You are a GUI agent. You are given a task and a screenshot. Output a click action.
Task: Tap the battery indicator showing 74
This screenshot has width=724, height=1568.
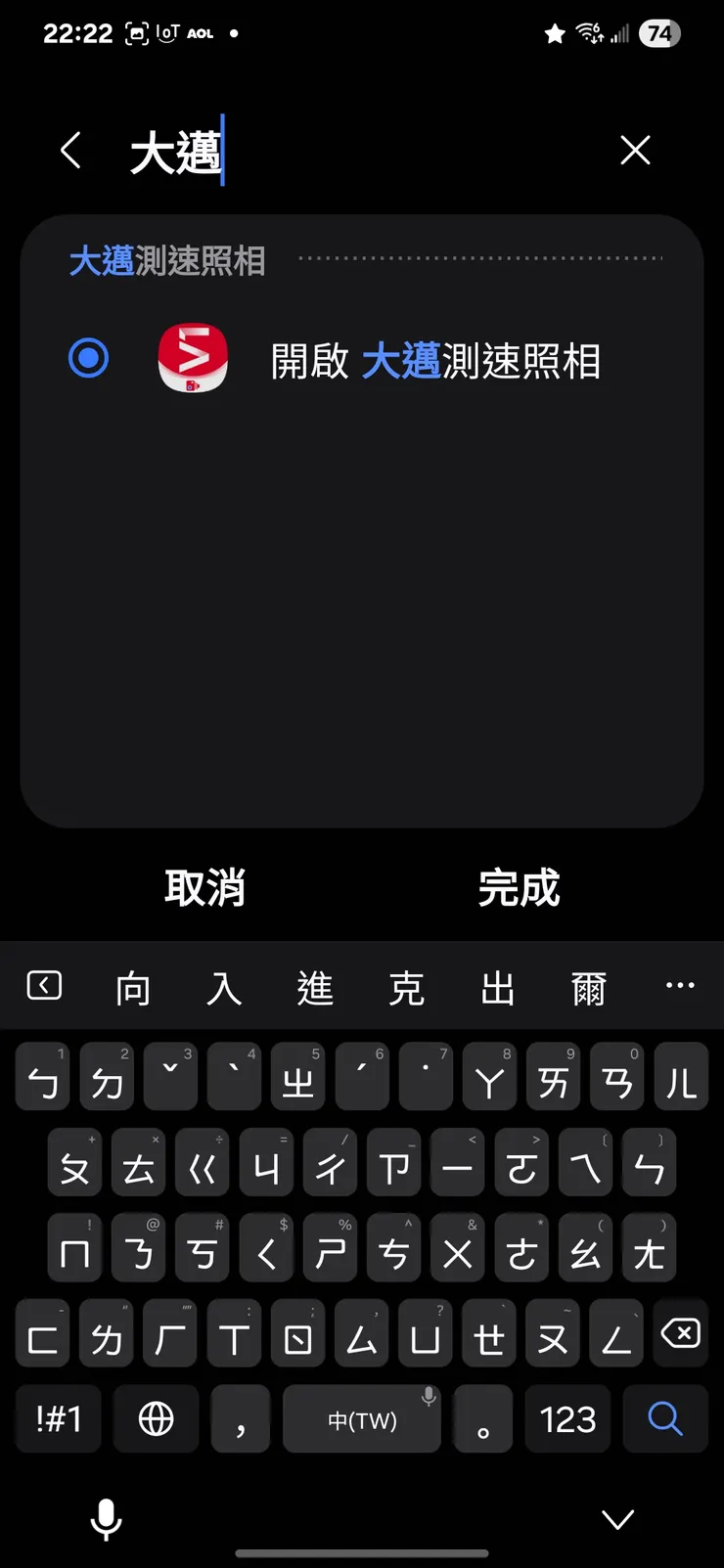658,32
